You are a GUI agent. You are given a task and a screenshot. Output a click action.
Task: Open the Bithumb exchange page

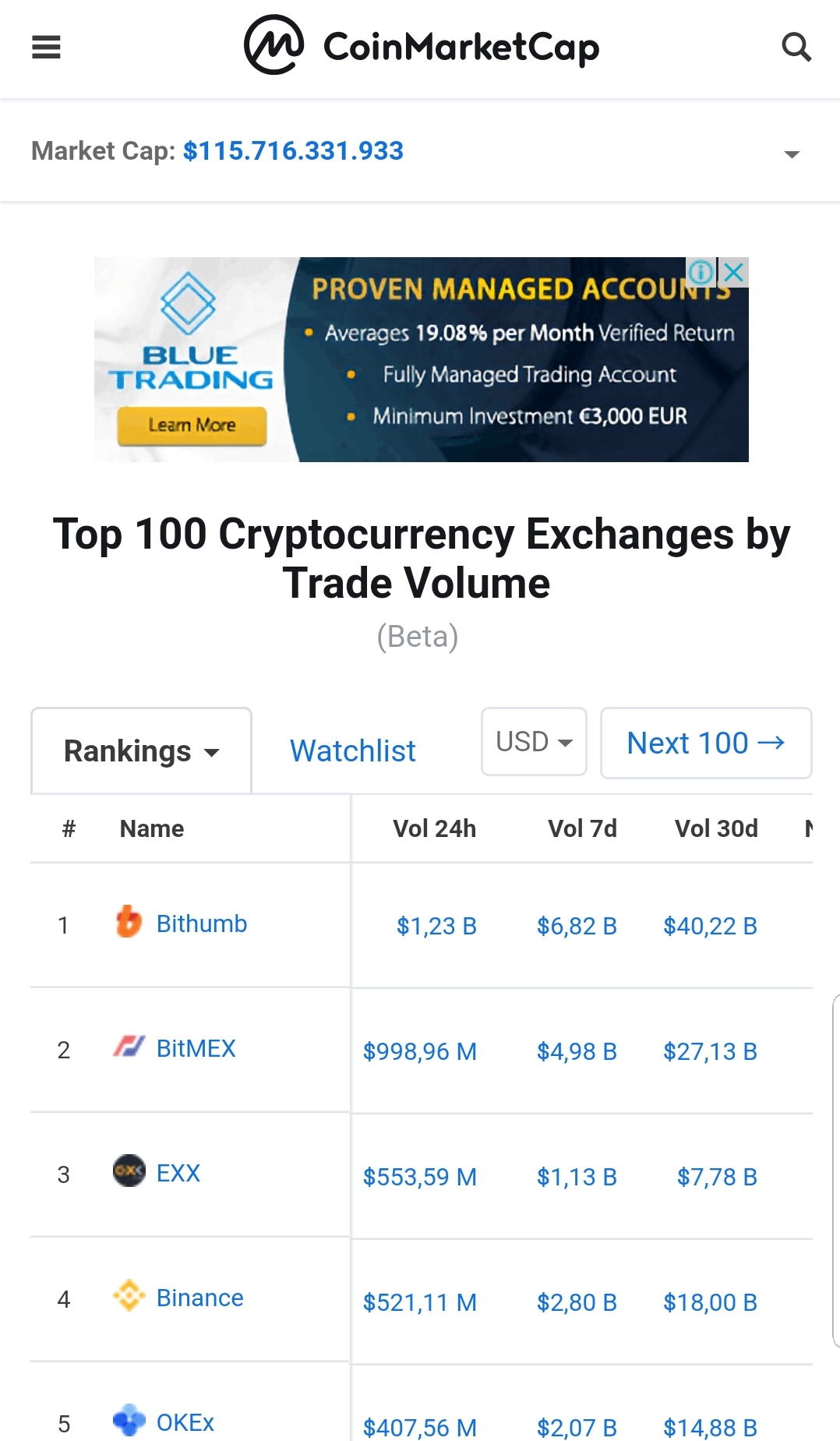pos(201,924)
